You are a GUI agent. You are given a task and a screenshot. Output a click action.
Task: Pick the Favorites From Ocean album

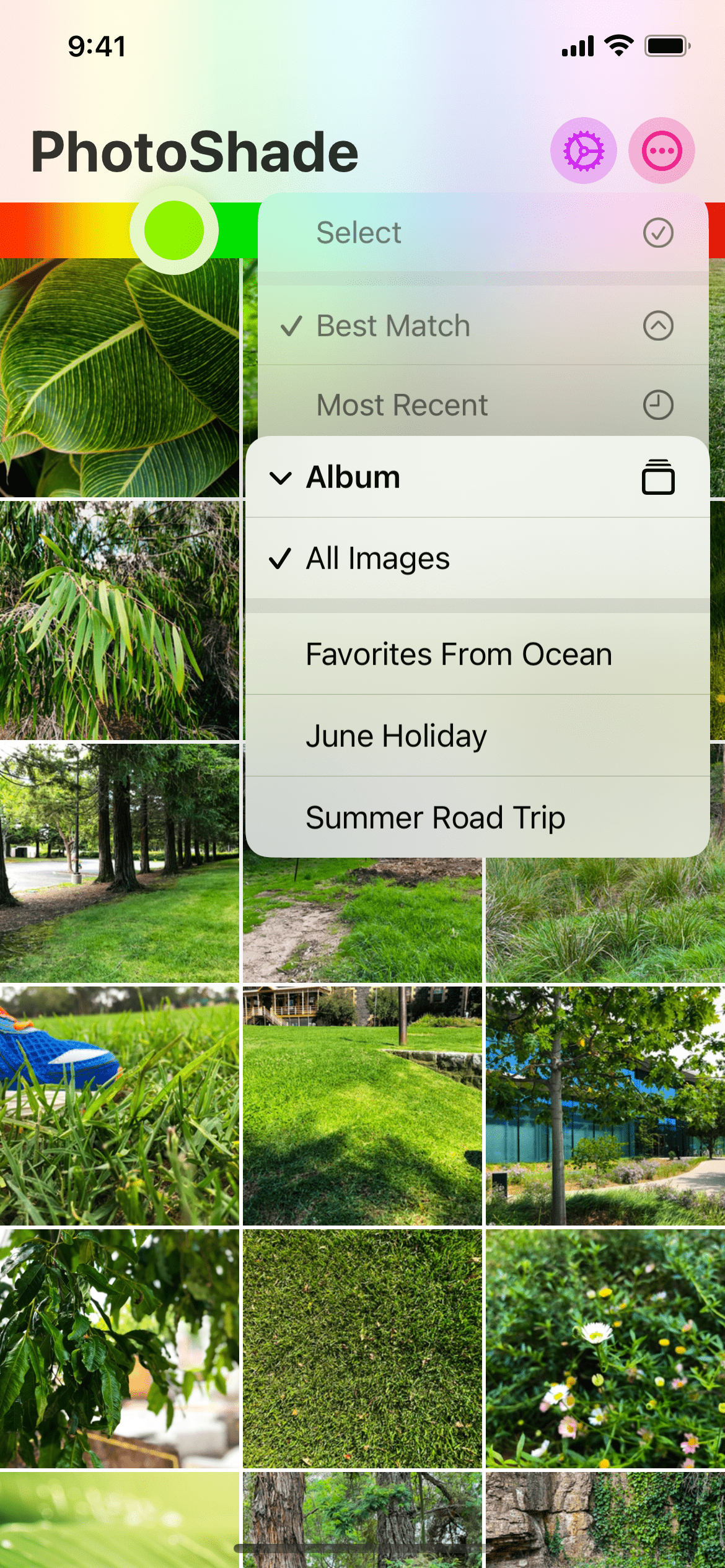tap(477, 654)
